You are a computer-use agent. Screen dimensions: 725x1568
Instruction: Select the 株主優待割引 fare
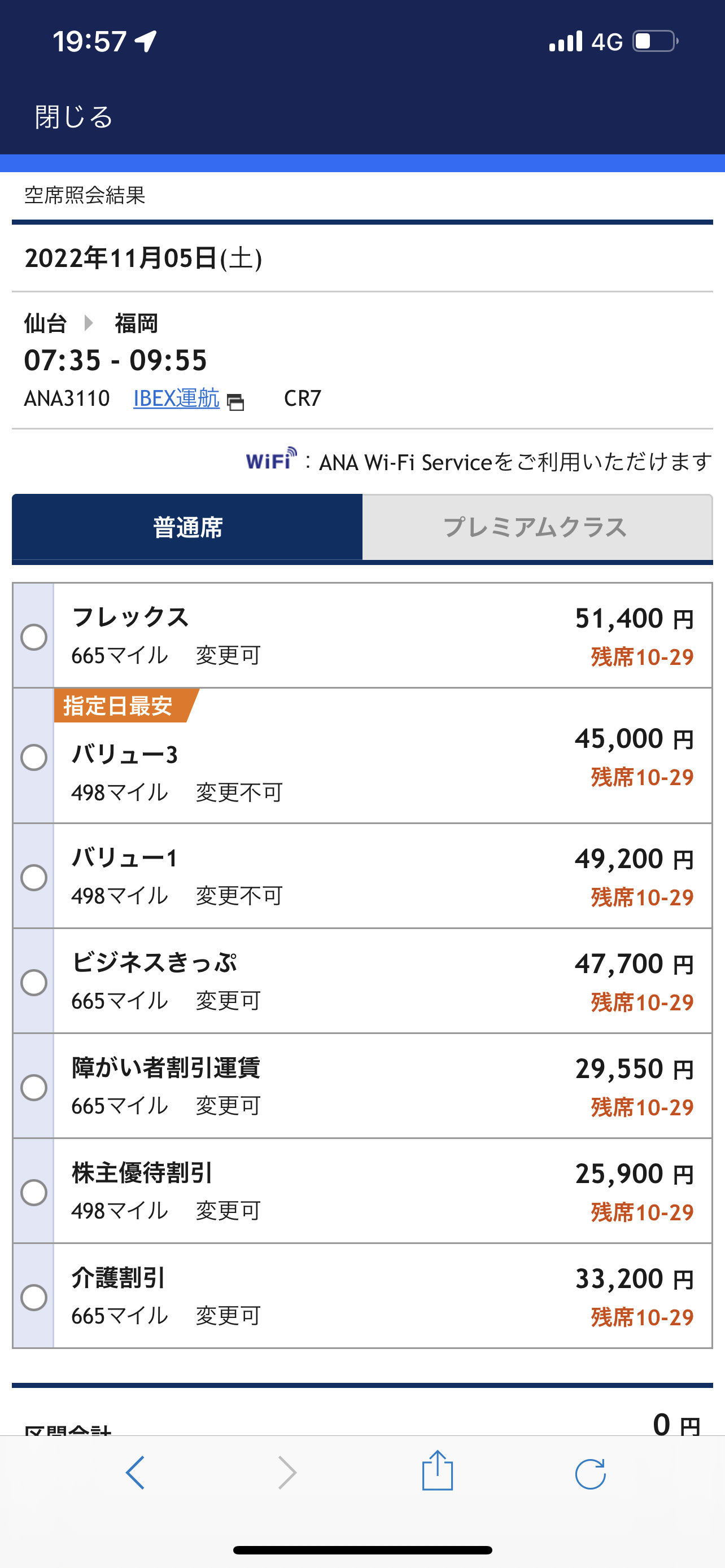(x=34, y=1192)
